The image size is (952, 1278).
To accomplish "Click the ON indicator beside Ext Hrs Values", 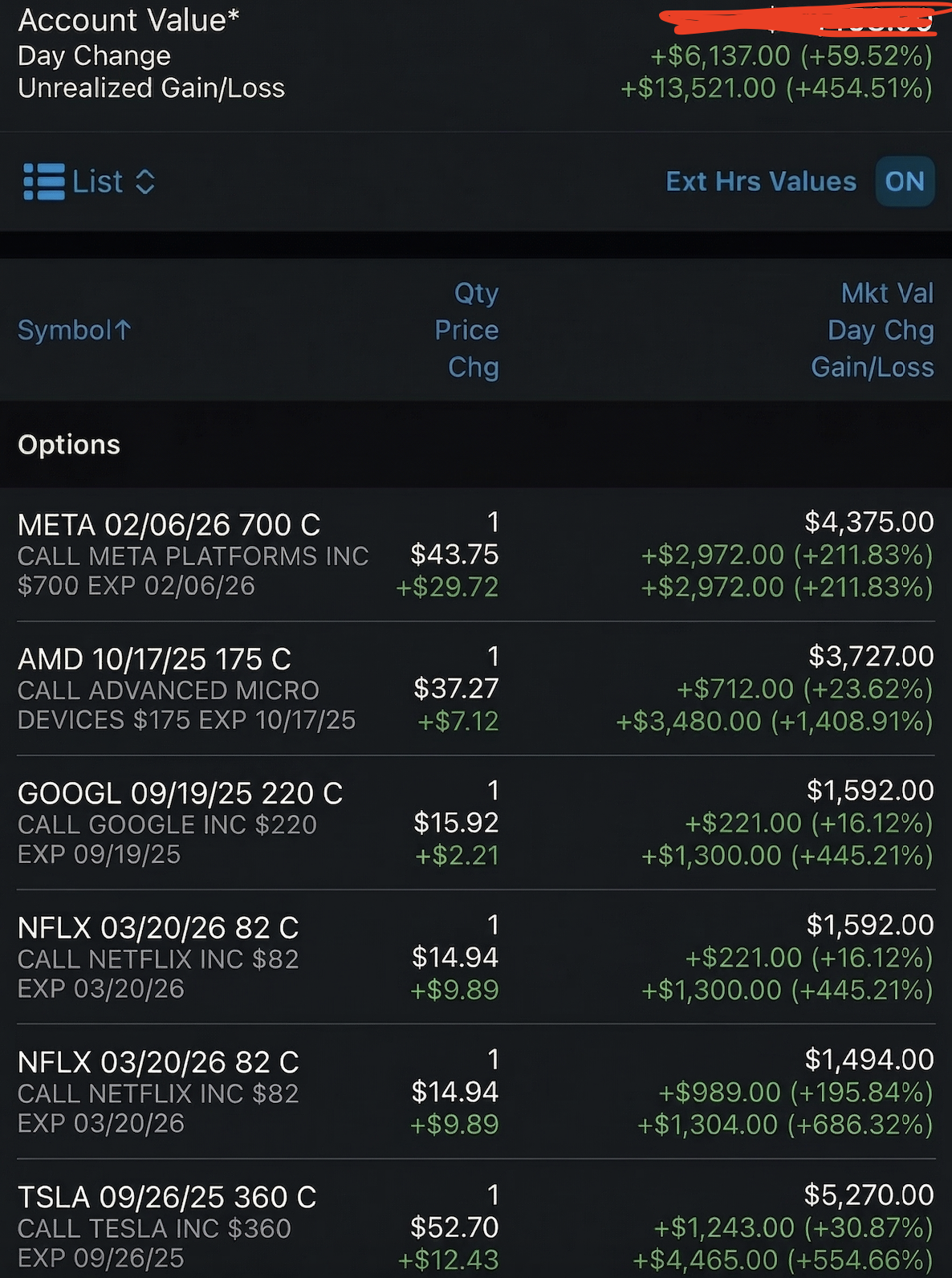I will click(905, 181).
